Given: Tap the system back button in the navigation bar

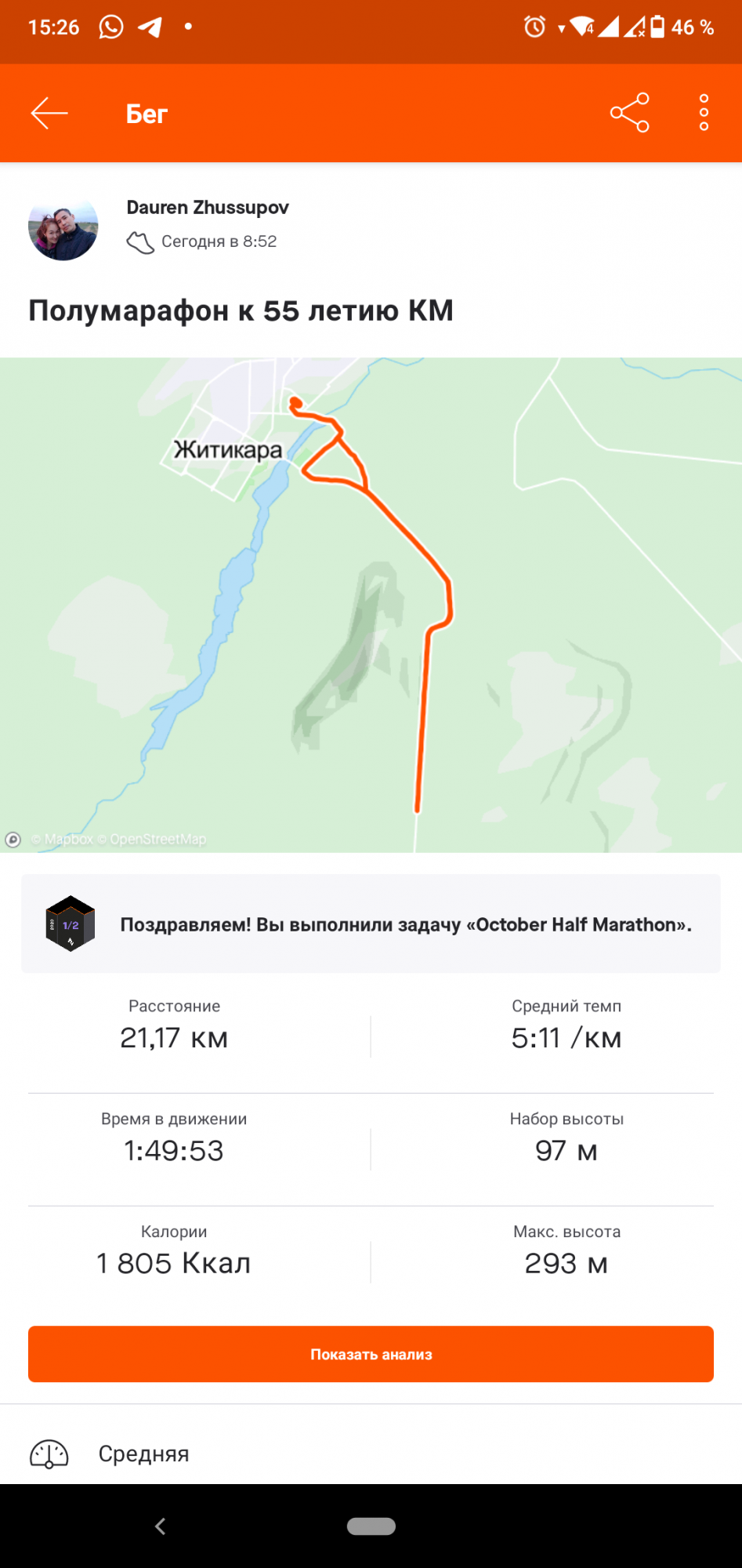Looking at the screenshot, I should [161, 1526].
